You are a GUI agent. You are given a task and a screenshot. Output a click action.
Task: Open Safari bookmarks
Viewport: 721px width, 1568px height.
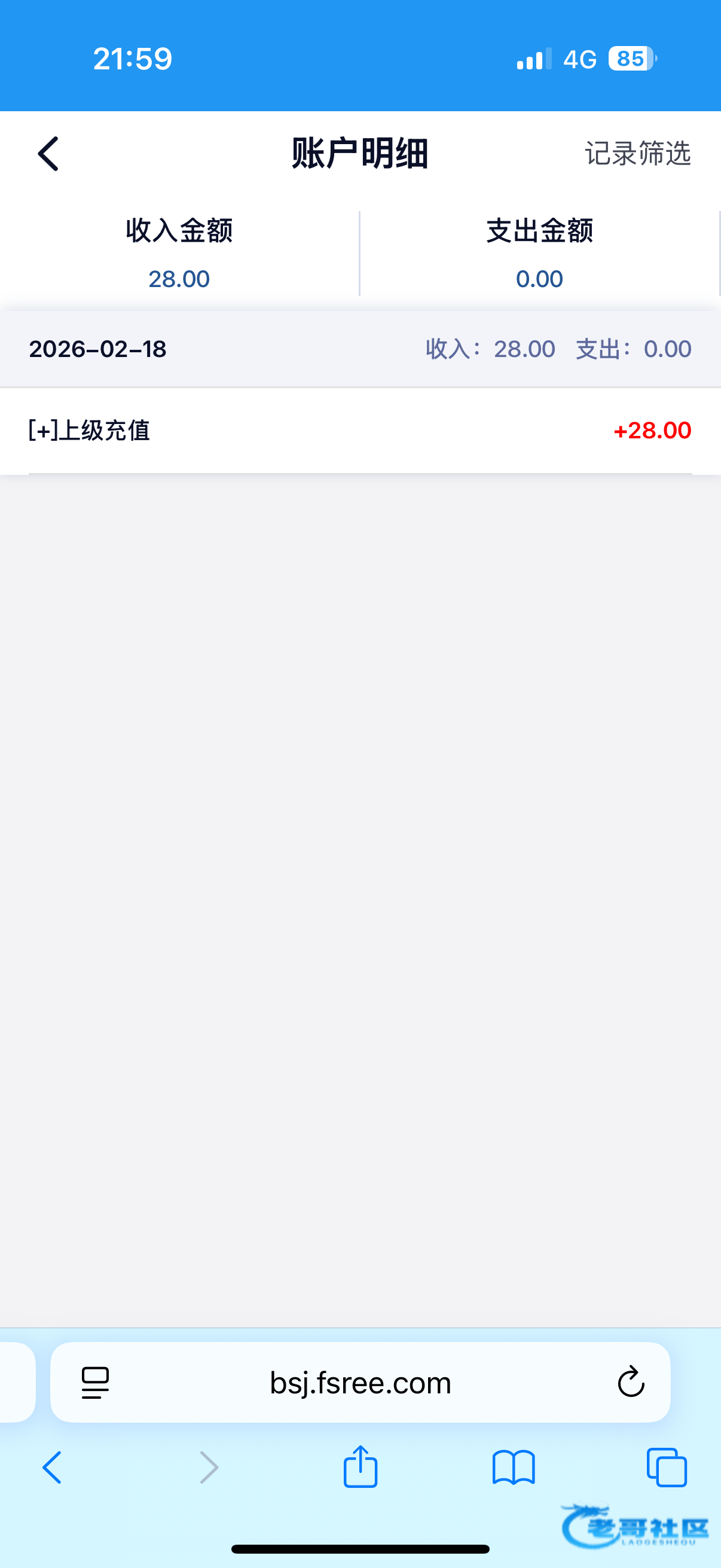[514, 1467]
